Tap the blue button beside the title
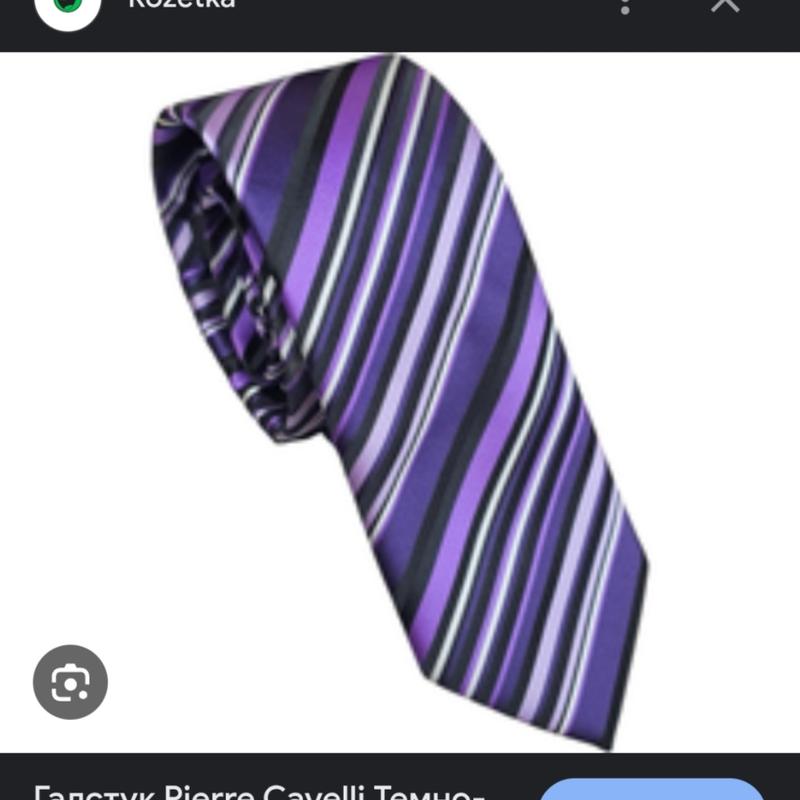Viewport: 800px width, 800px height. tap(651, 790)
